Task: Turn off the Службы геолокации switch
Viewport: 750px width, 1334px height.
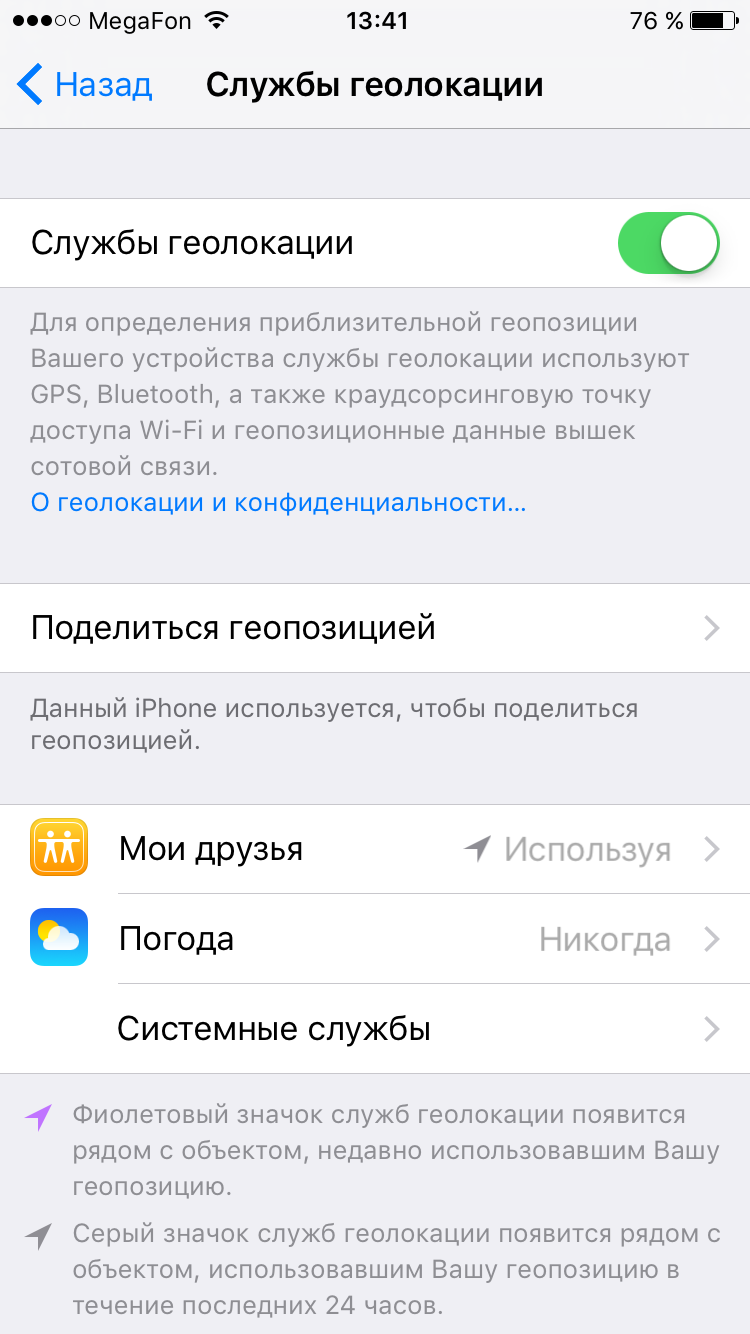Action: point(669,243)
